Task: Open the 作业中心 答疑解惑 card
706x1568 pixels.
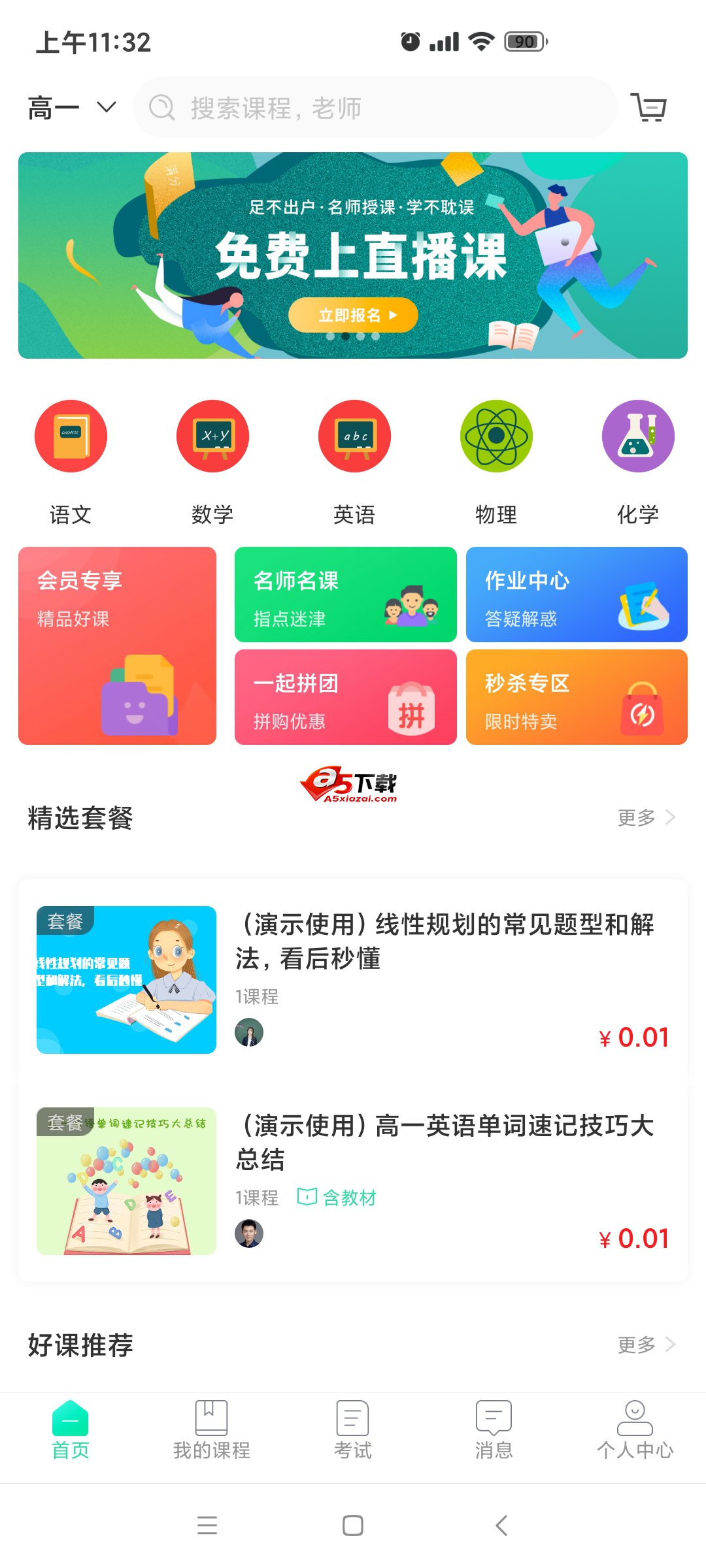Action: point(577,595)
